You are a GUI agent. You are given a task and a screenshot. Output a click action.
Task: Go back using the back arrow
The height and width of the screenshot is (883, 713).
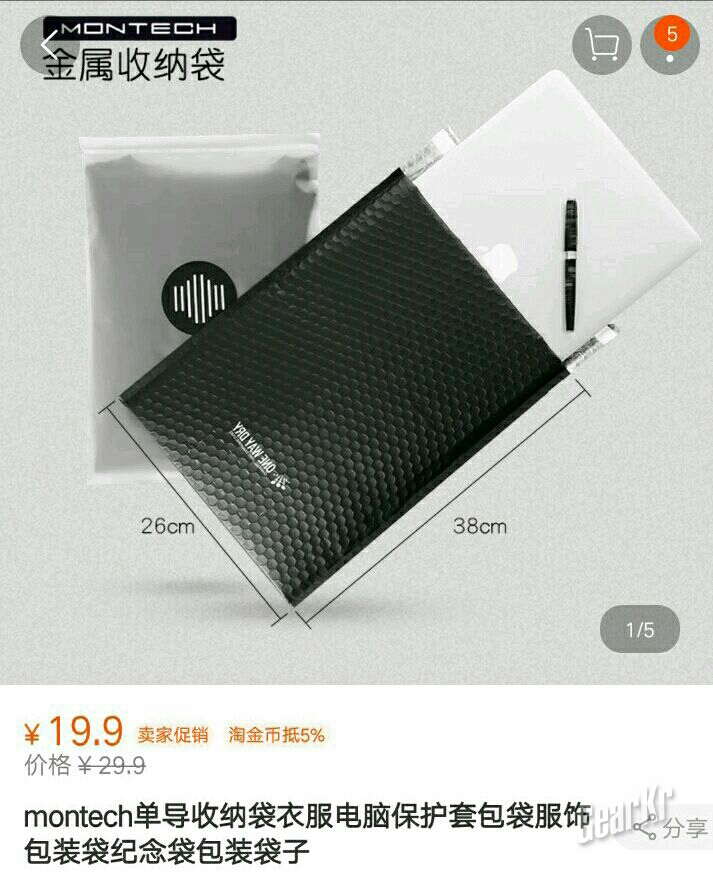[x=47, y=46]
